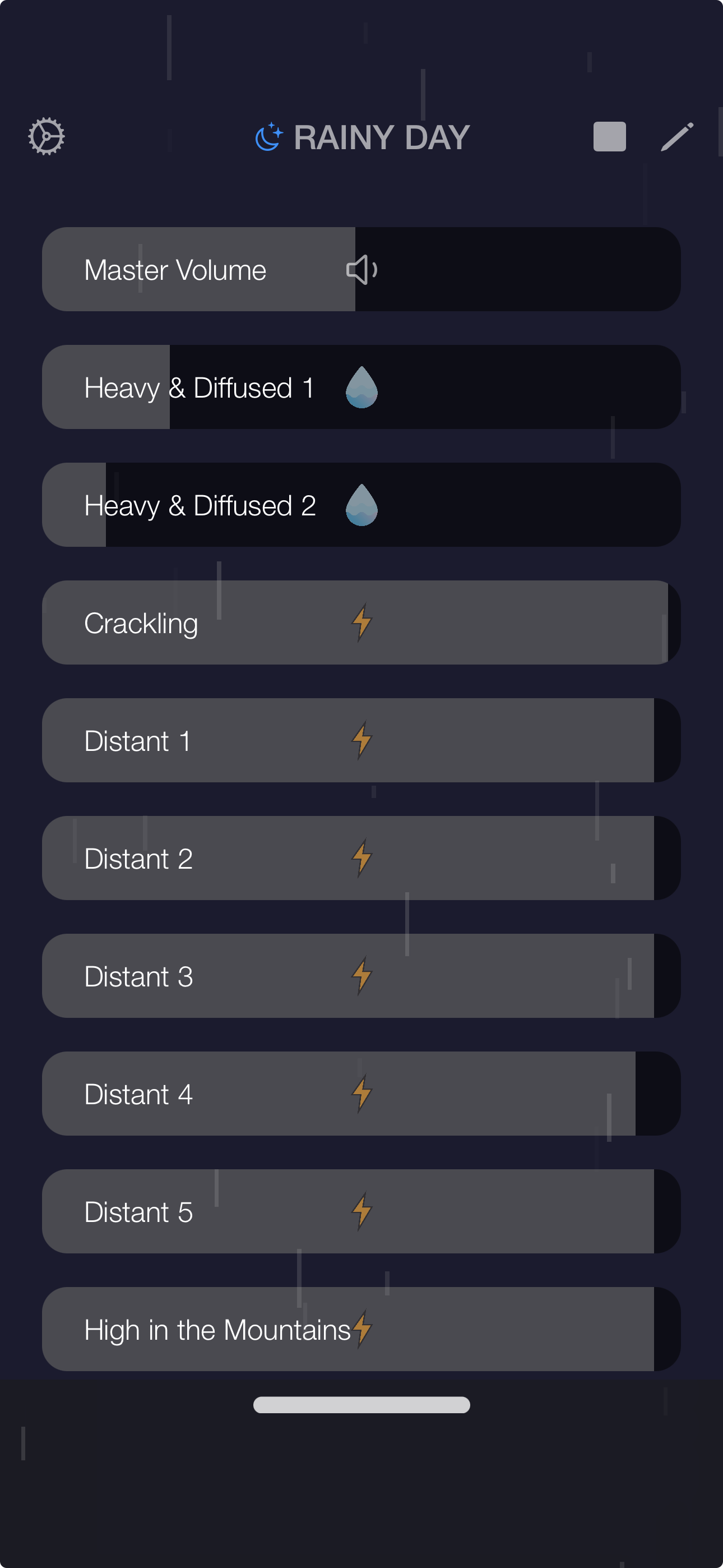Select the lightning on High in the Mountains
This screenshot has height=1568, width=723.
363,1330
